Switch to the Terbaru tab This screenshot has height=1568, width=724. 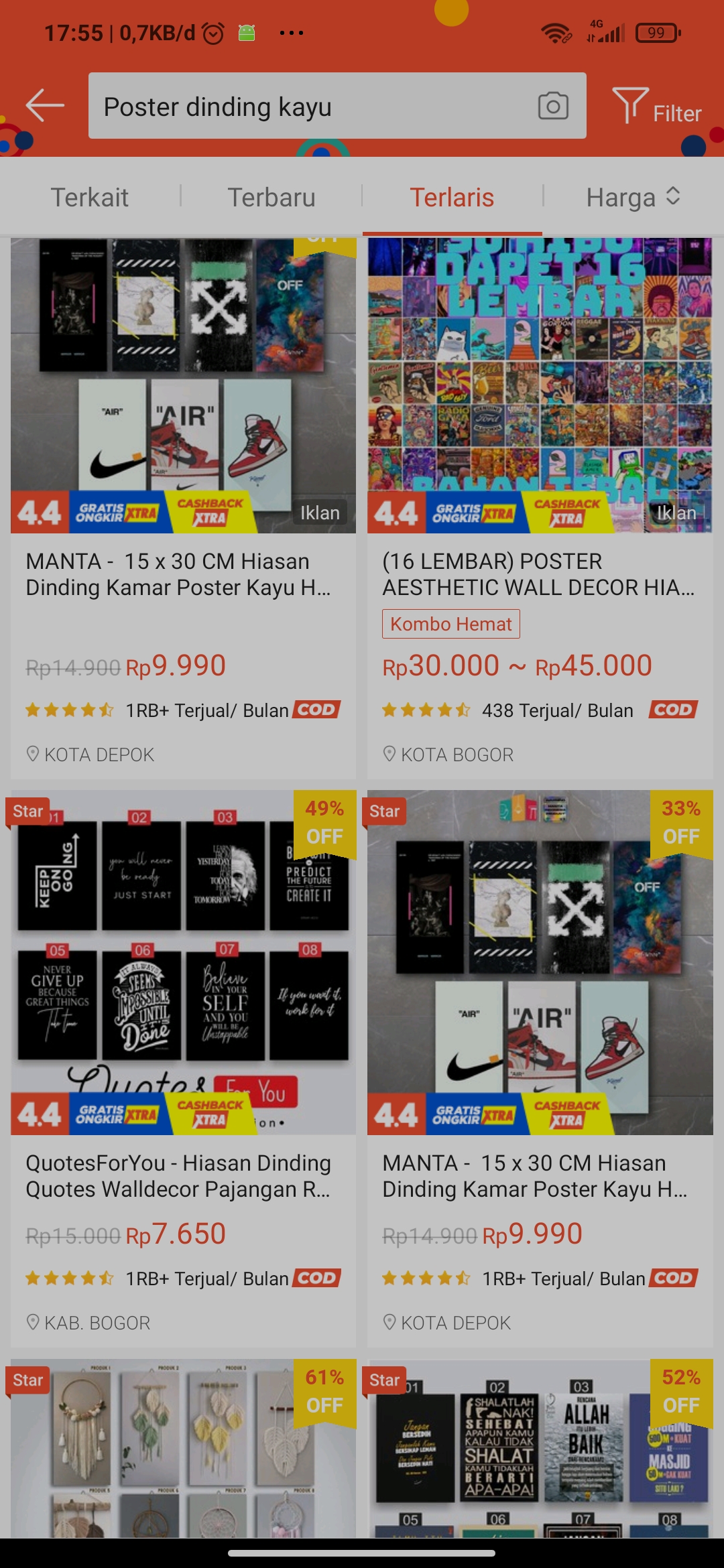pos(271,198)
